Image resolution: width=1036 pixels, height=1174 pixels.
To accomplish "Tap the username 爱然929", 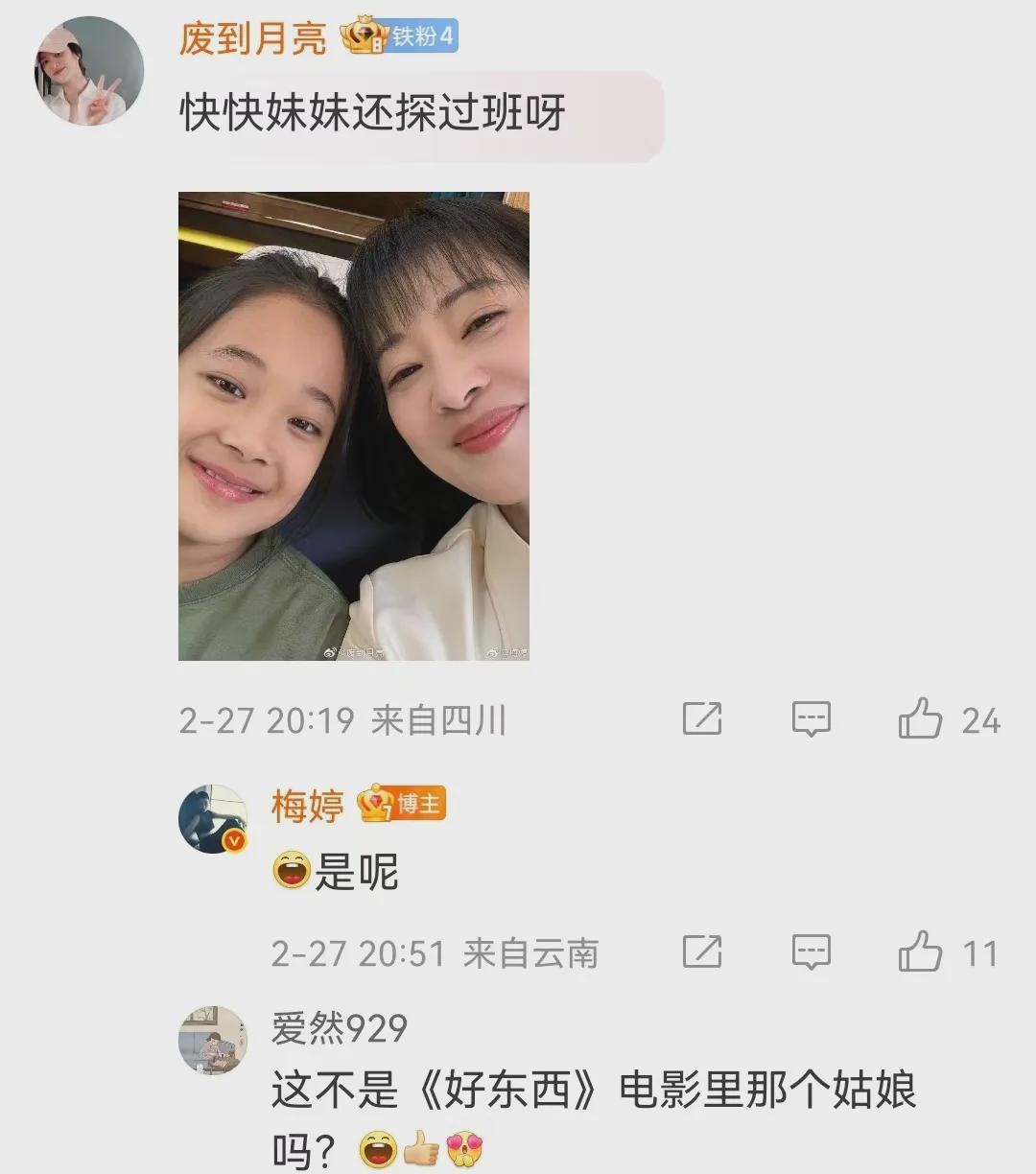I will 340,1028.
